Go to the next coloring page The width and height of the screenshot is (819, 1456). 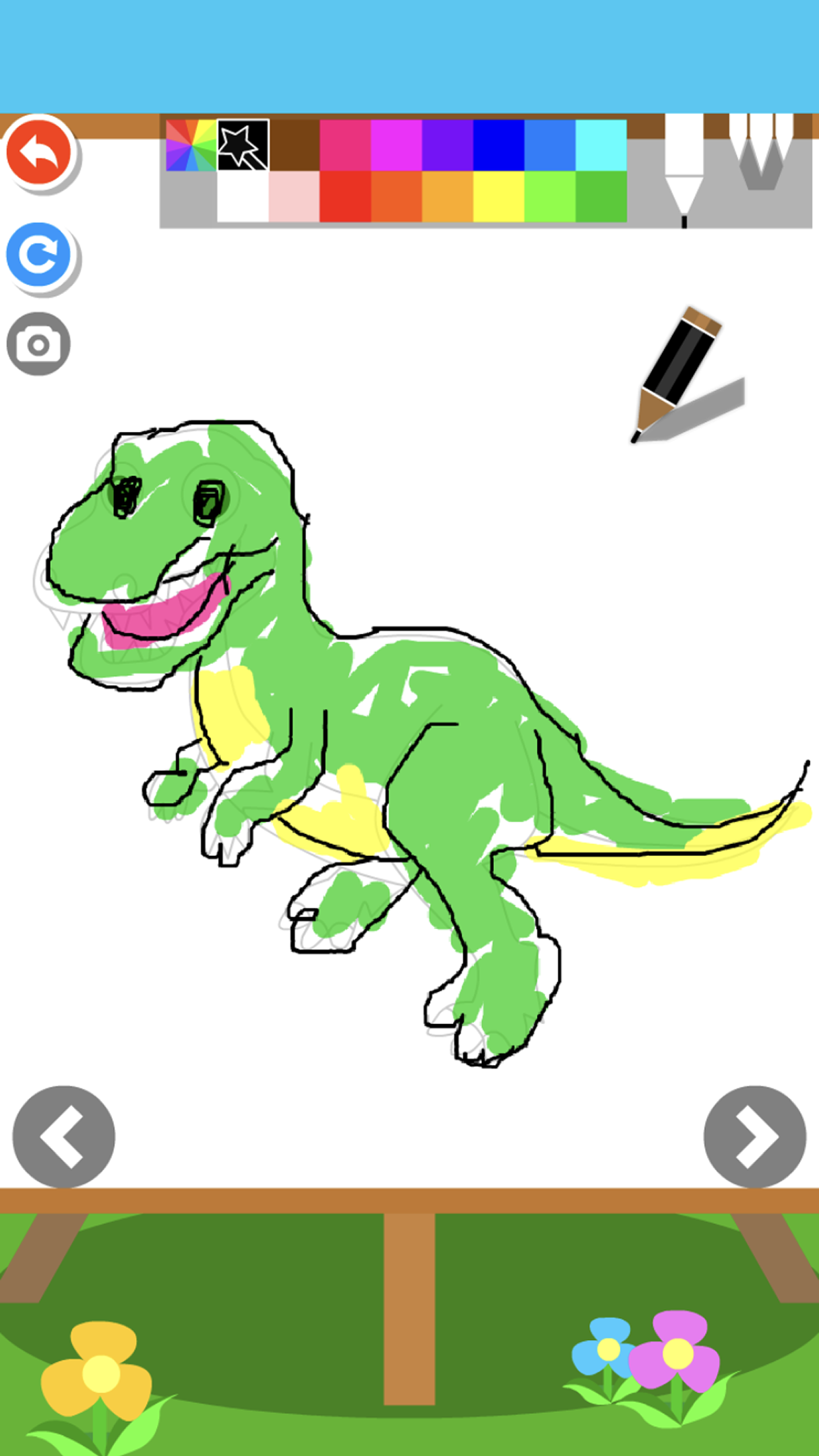(754, 1136)
